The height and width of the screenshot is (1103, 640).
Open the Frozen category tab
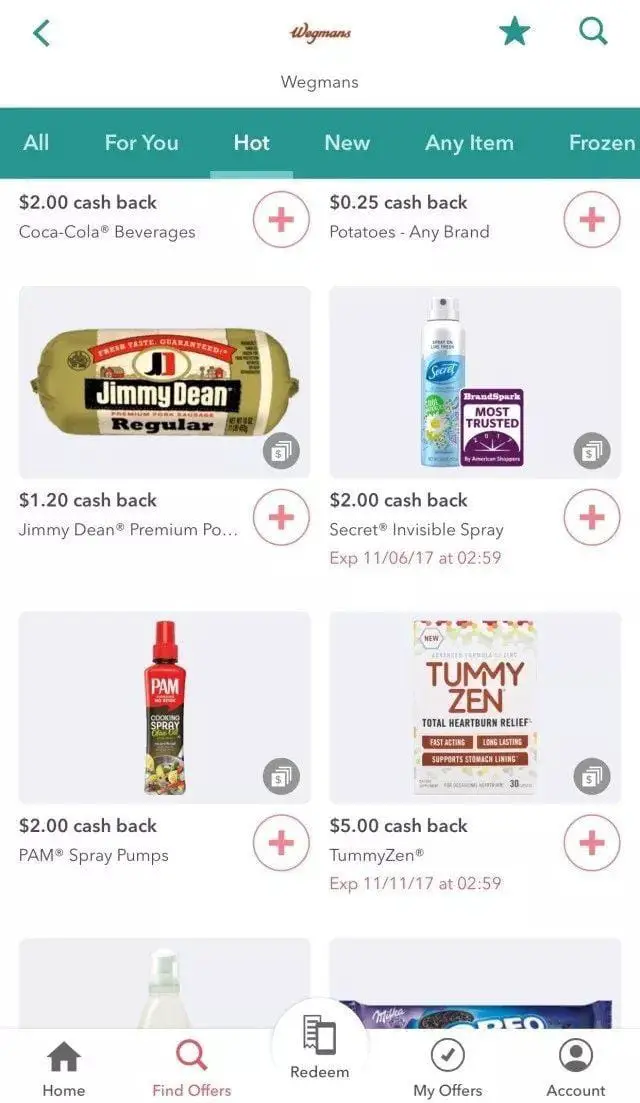601,142
